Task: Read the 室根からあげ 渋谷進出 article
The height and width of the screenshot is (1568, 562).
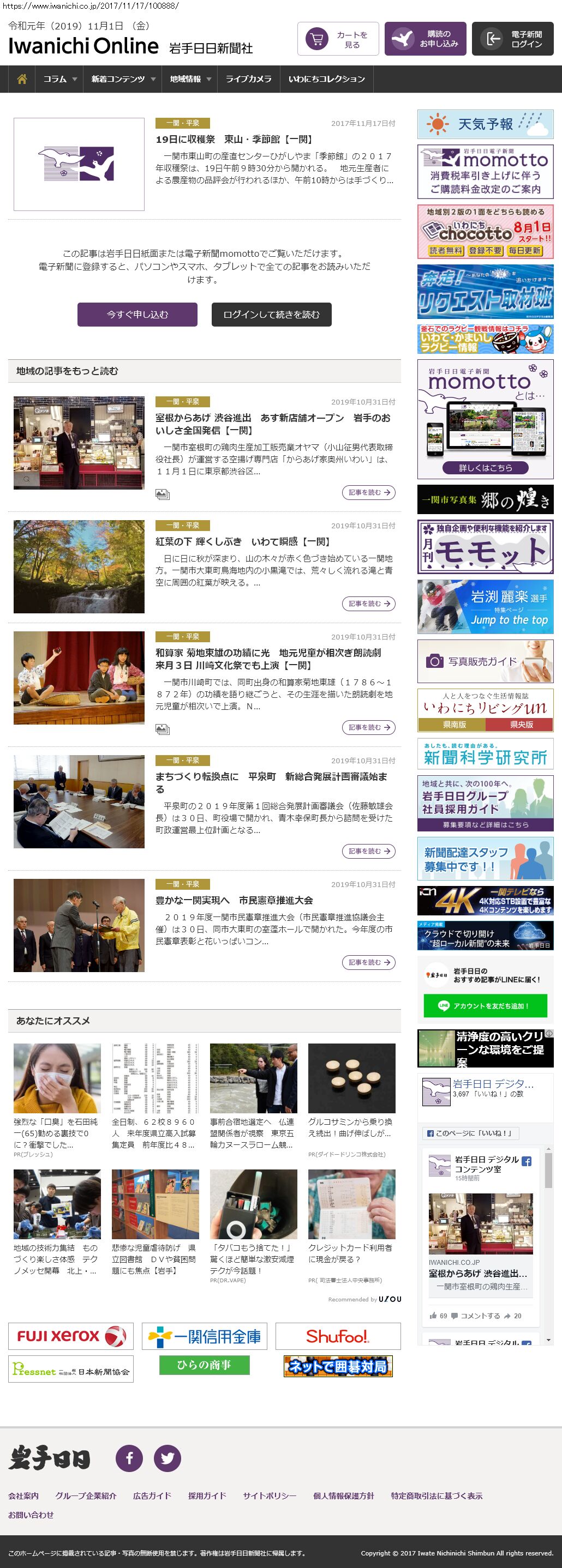Action: click(x=273, y=424)
